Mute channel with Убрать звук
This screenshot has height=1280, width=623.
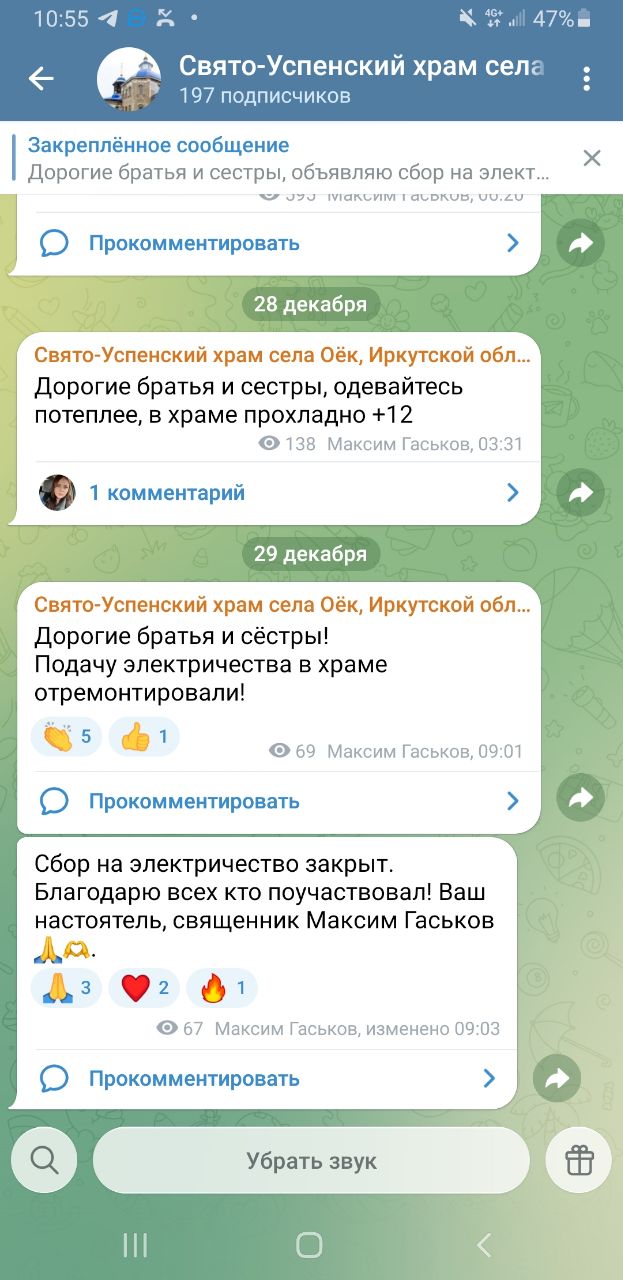point(311,1161)
